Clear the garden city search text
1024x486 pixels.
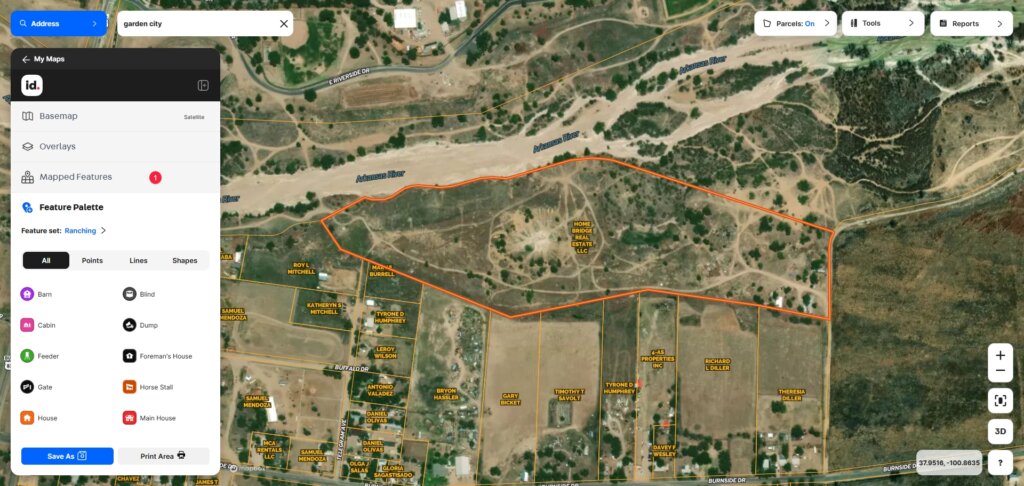coord(283,23)
